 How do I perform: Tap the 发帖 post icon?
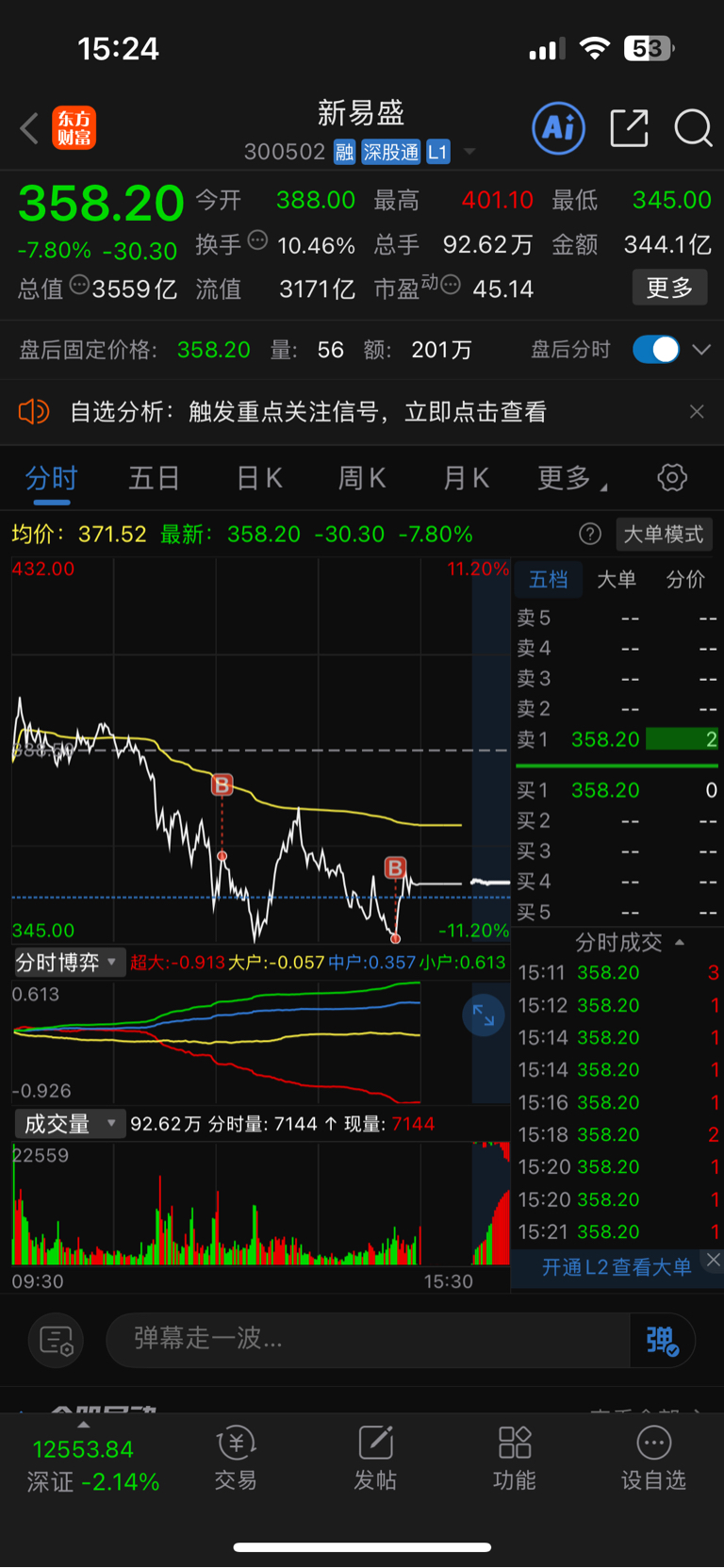coord(375,1457)
